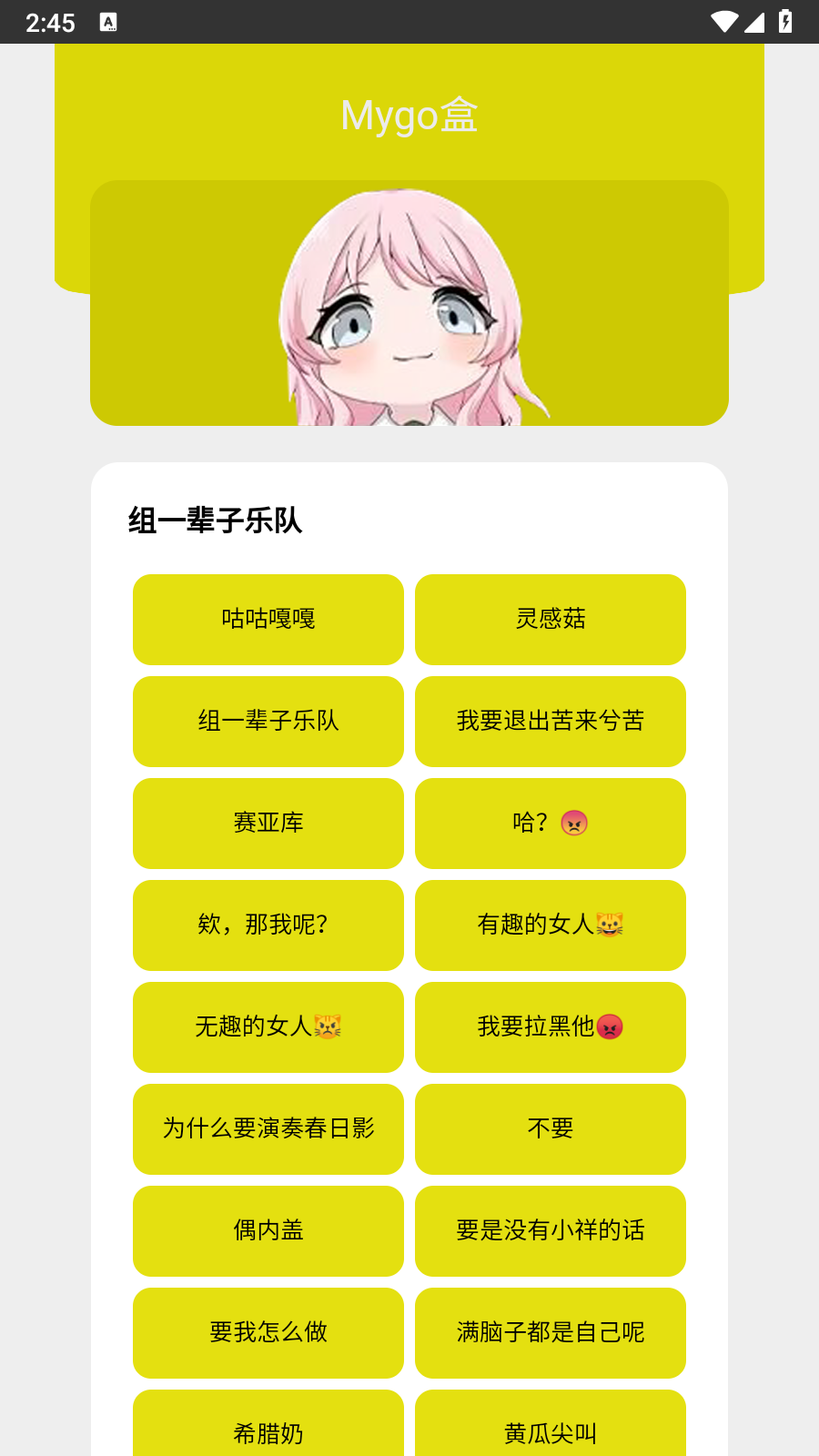The image size is (819, 1456).
Task: Play the 希腊奶 sound clip
Action: (268, 1429)
